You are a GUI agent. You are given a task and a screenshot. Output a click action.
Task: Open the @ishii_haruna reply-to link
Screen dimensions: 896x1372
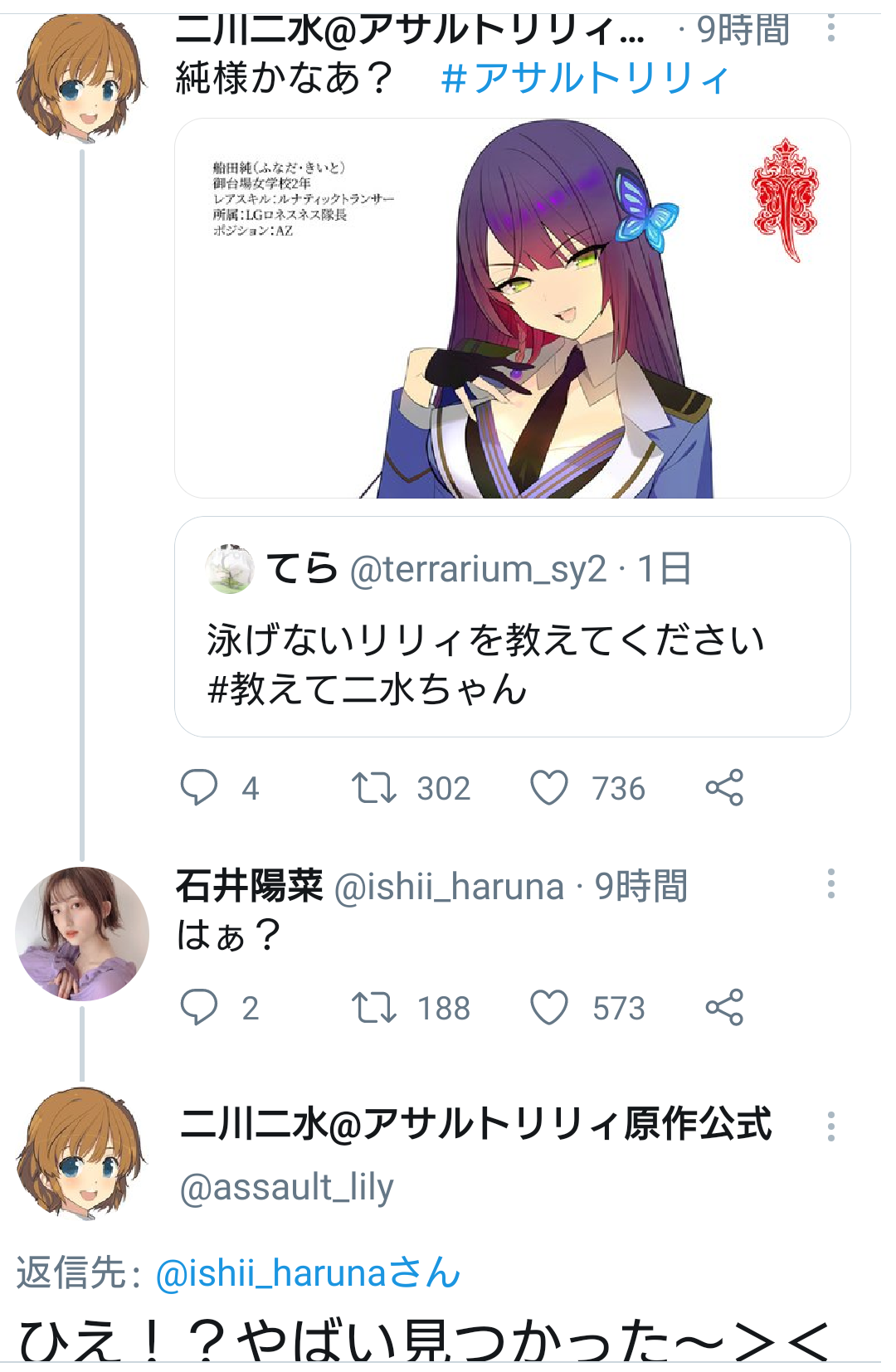(308, 1273)
